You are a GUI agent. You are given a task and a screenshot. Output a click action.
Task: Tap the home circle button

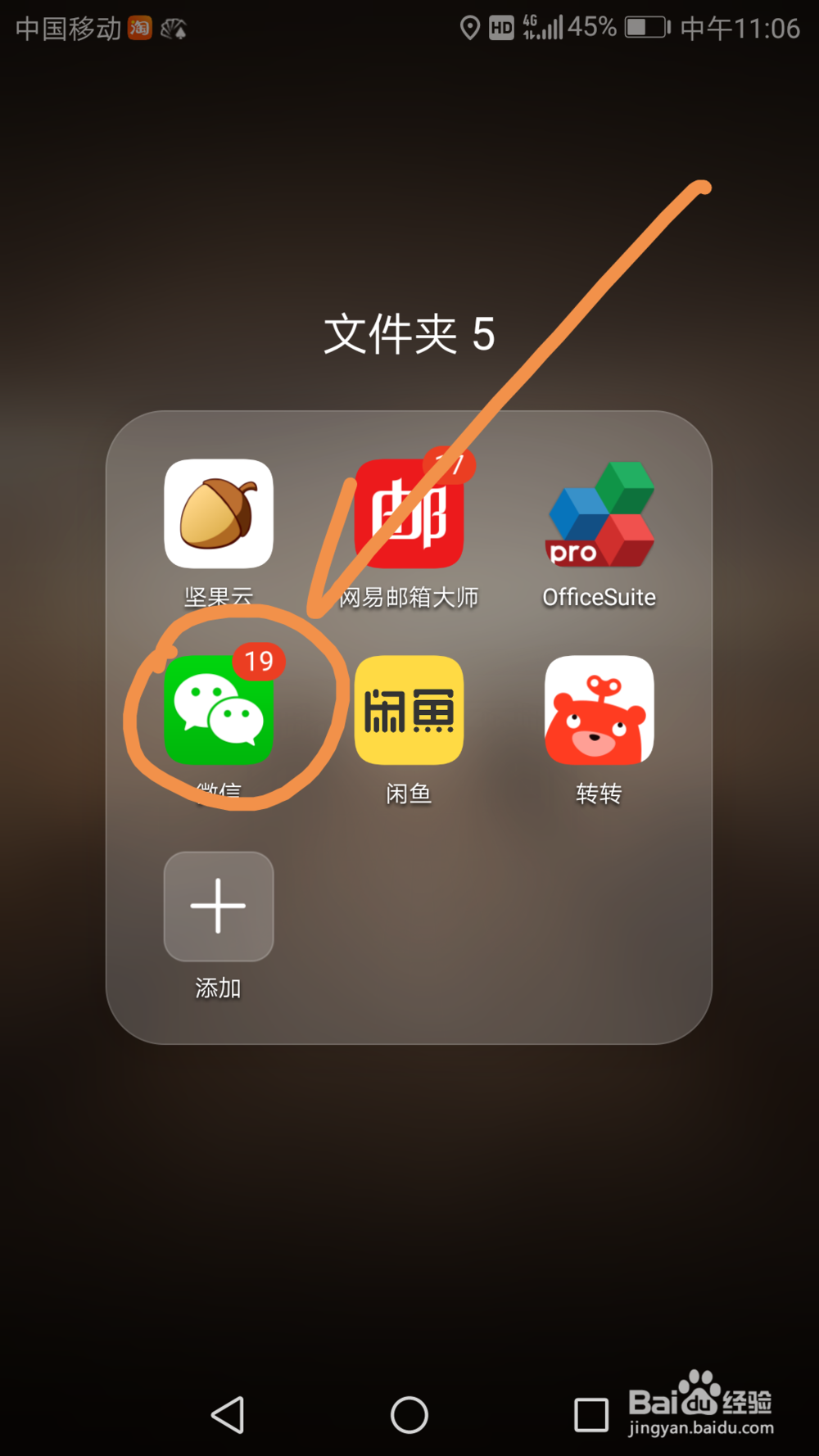point(409,1415)
